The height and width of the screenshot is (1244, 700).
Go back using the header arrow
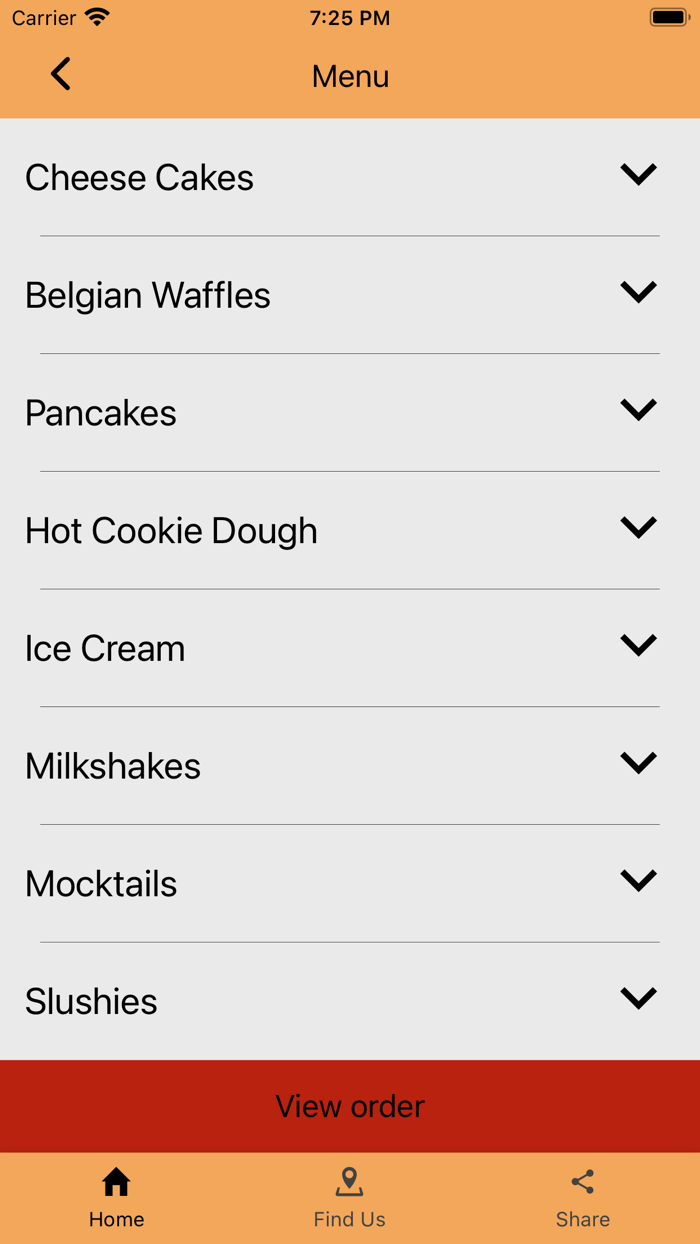click(61, 75)
